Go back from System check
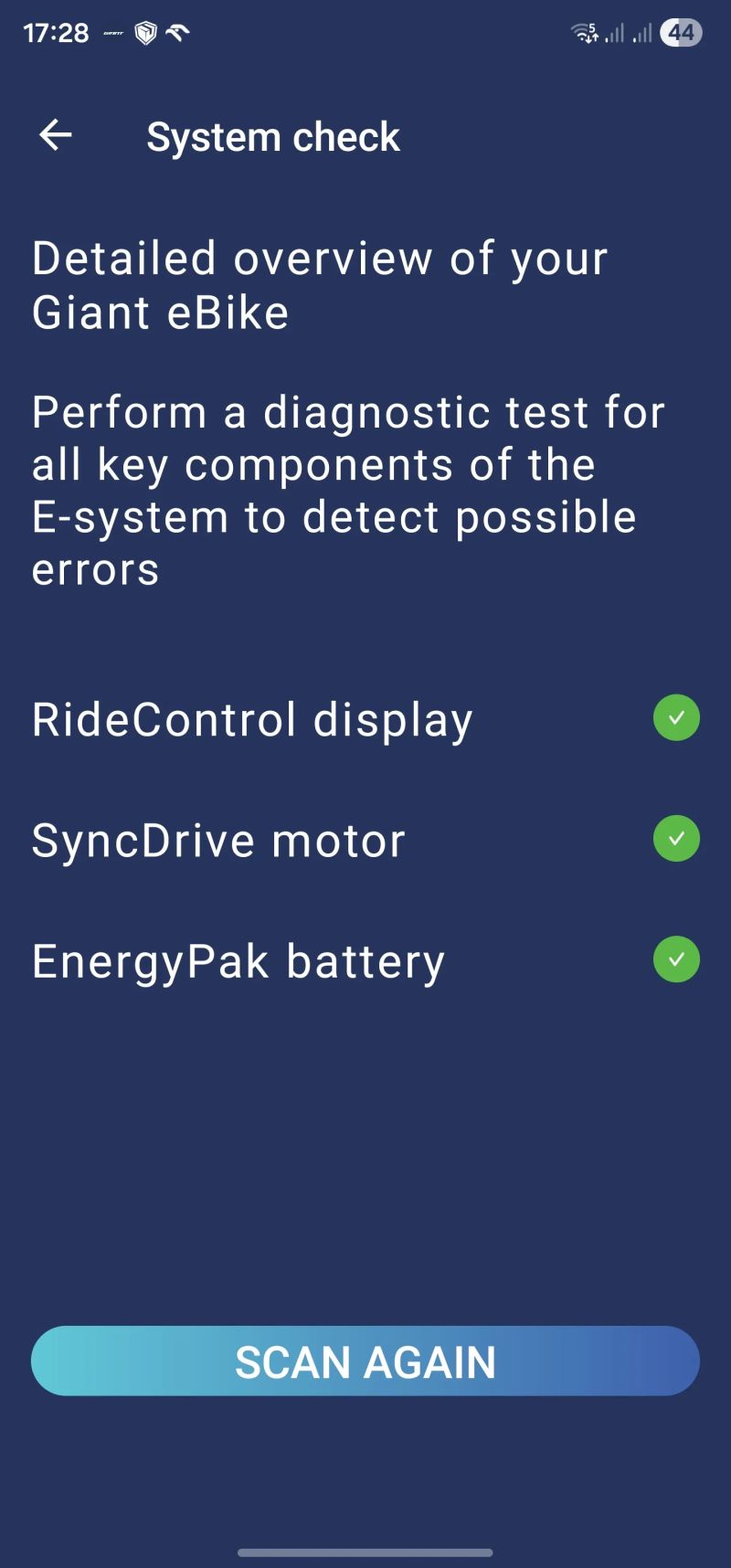Image resolution: width=731 pixels, height=1568 pixels. click(56, 135)
